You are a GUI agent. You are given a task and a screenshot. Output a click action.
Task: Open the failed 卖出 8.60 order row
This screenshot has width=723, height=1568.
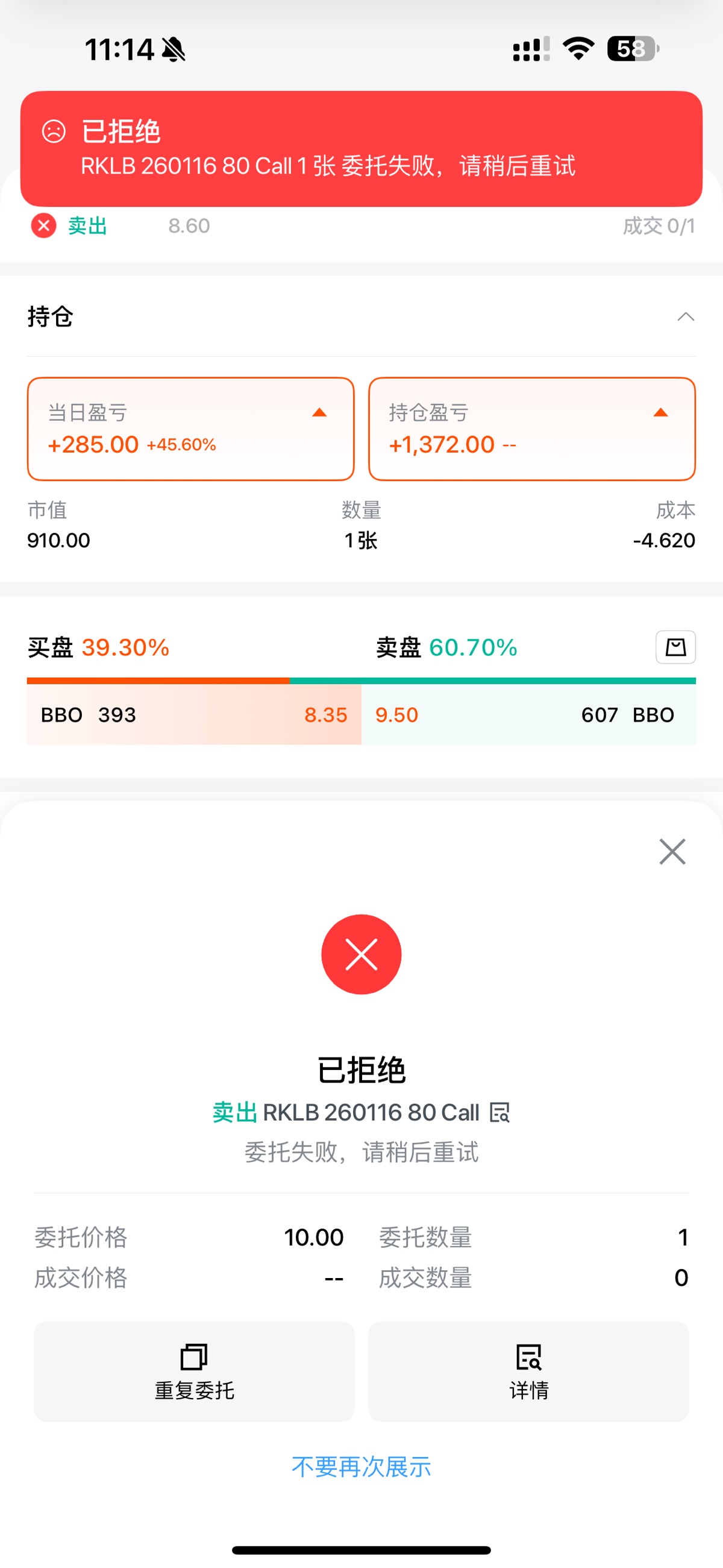(361, 227)
